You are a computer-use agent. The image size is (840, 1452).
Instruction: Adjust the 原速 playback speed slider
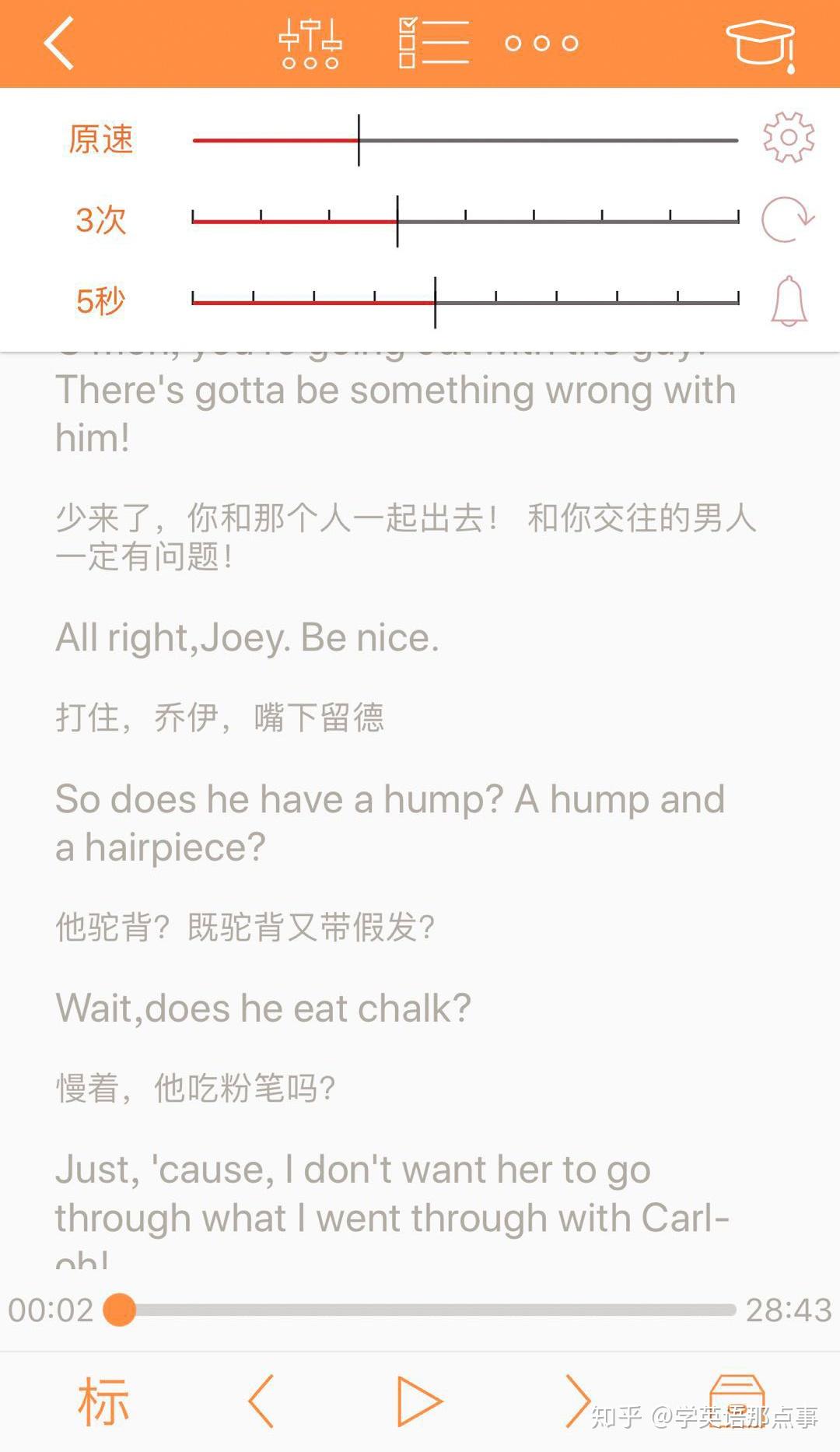(358, 140)
